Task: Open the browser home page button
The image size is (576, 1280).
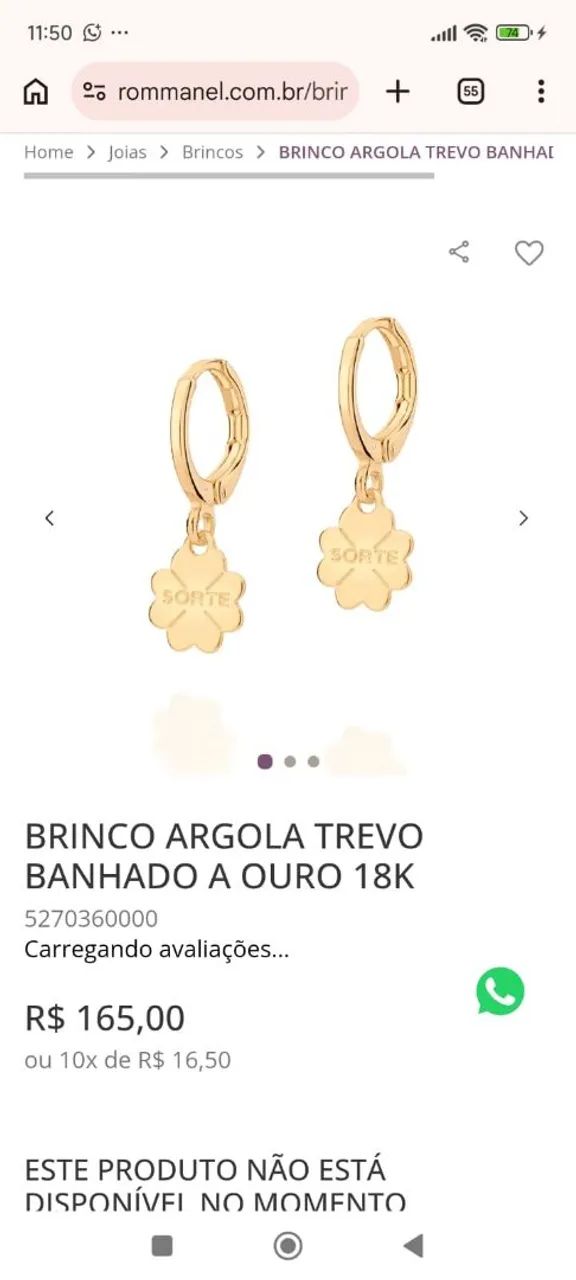Action: point(35,92)
